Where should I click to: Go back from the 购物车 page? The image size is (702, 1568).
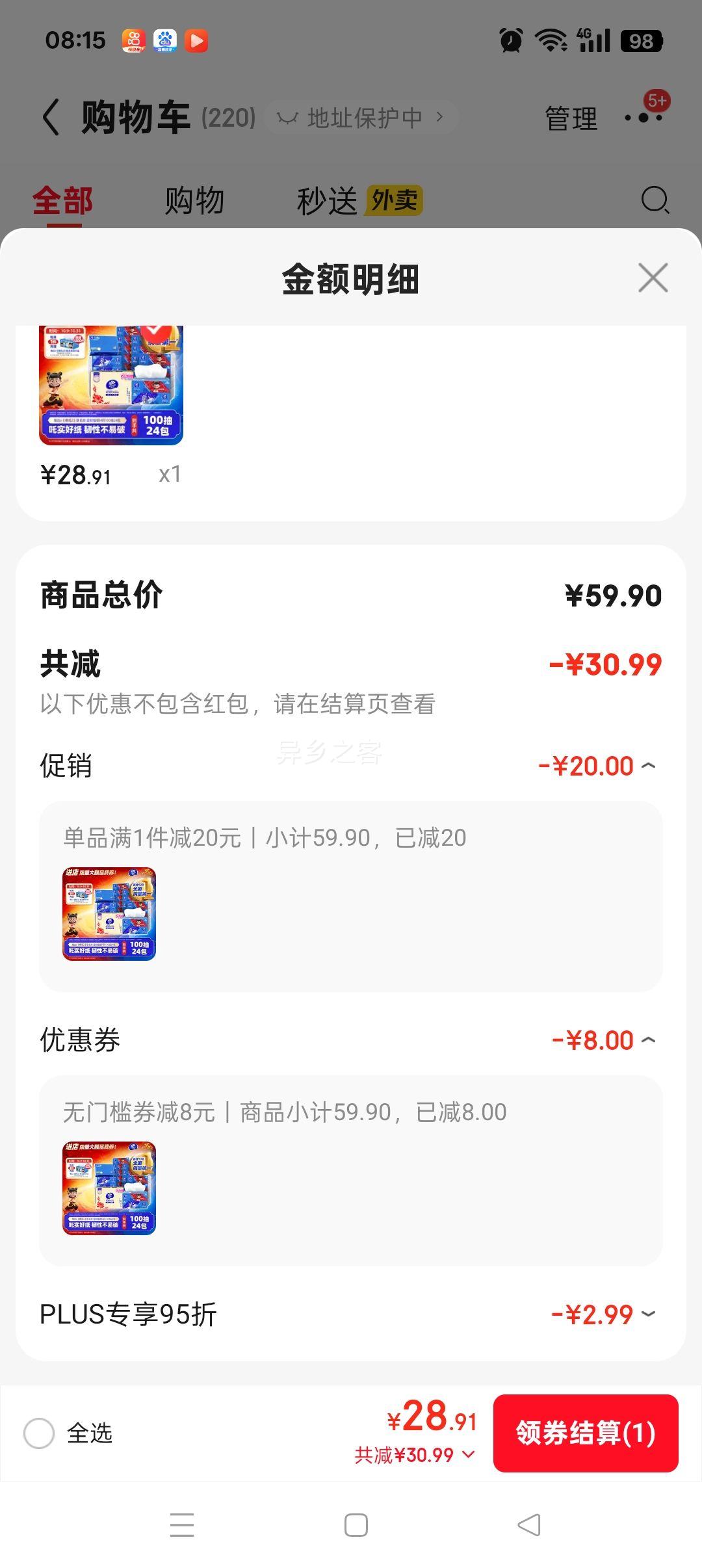tap(51, 118)
